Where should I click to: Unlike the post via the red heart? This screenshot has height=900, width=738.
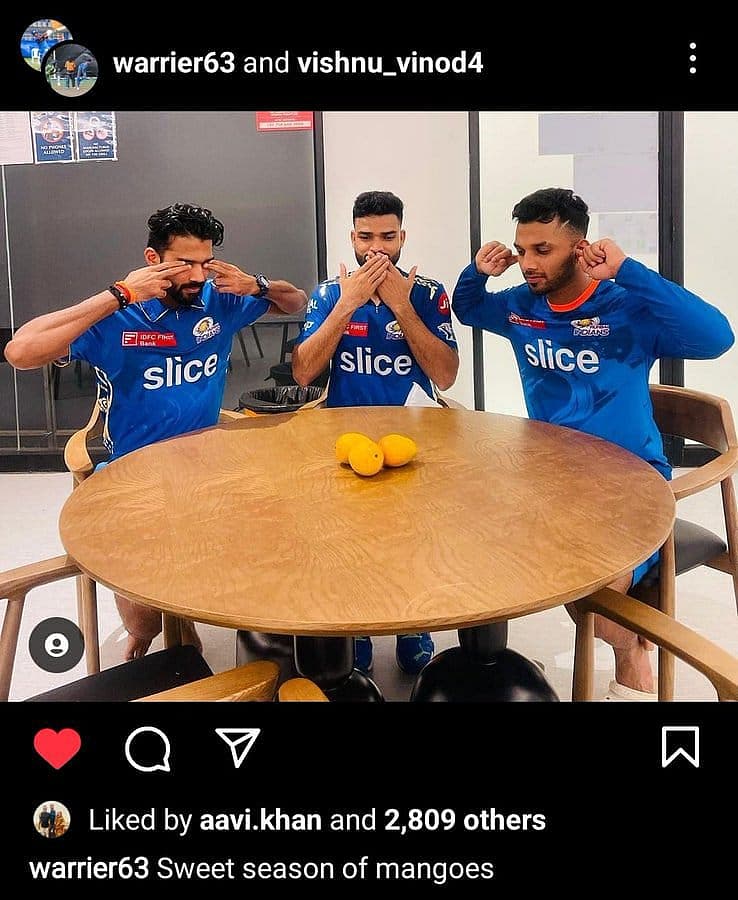click(x=57, y=747)
